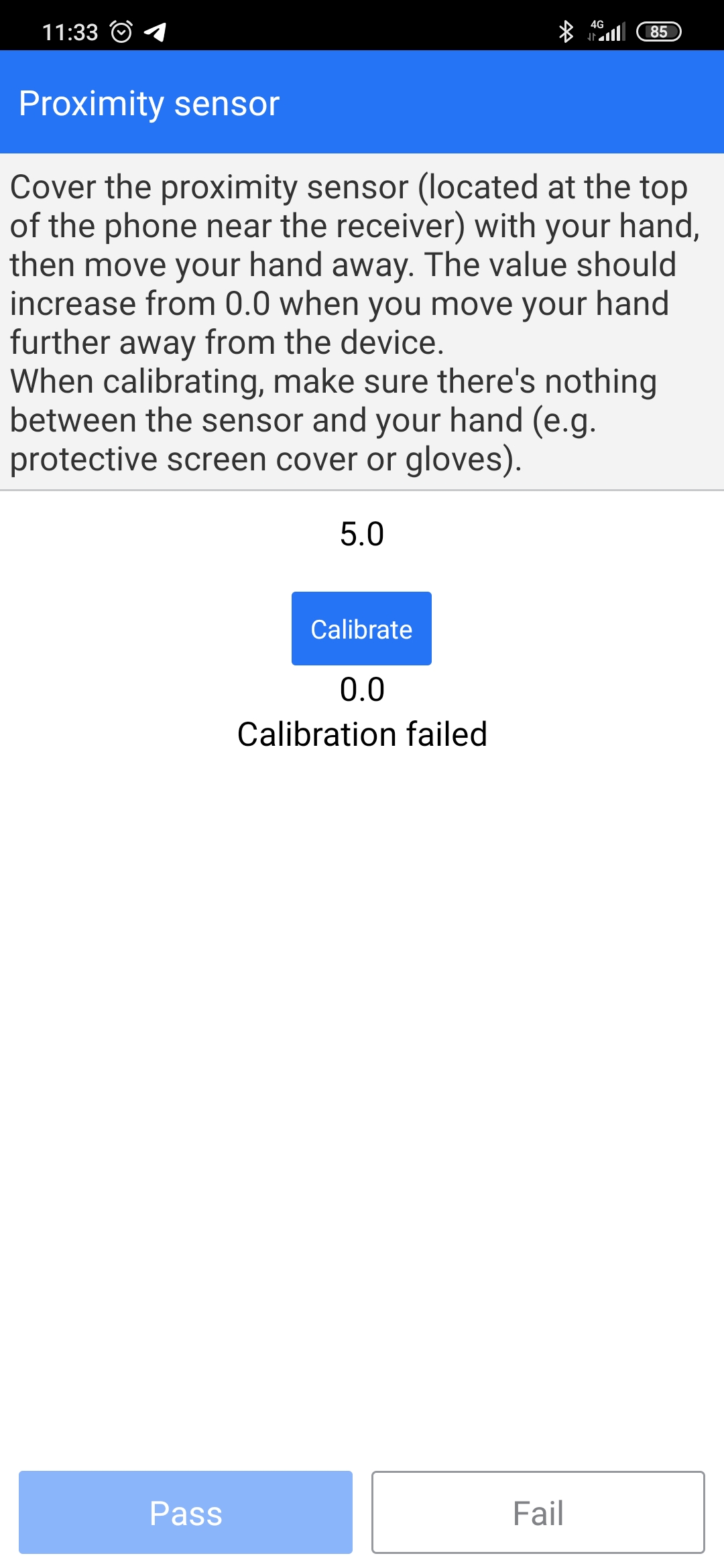The width and height of the screenshot is (724, 1568).
Task: Mark the proximity test as Pass
Action: pos(186,1512)
